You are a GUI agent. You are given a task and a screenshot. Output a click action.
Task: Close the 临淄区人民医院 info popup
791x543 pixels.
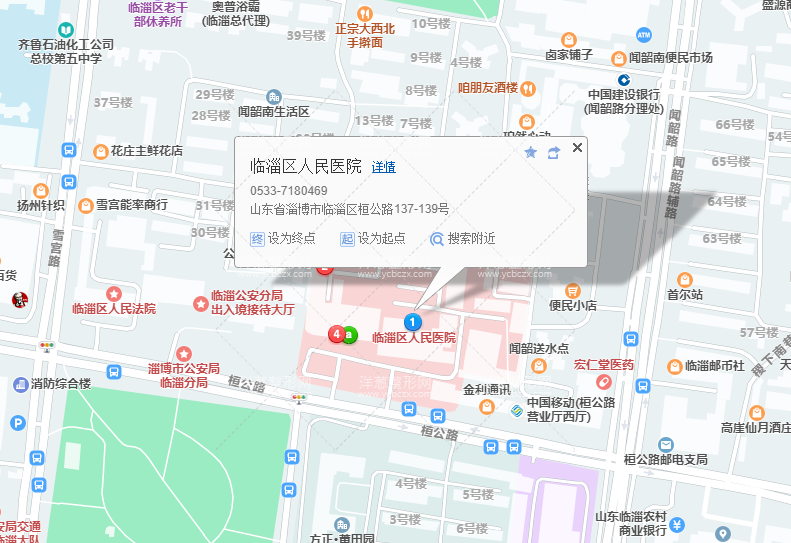577,148
